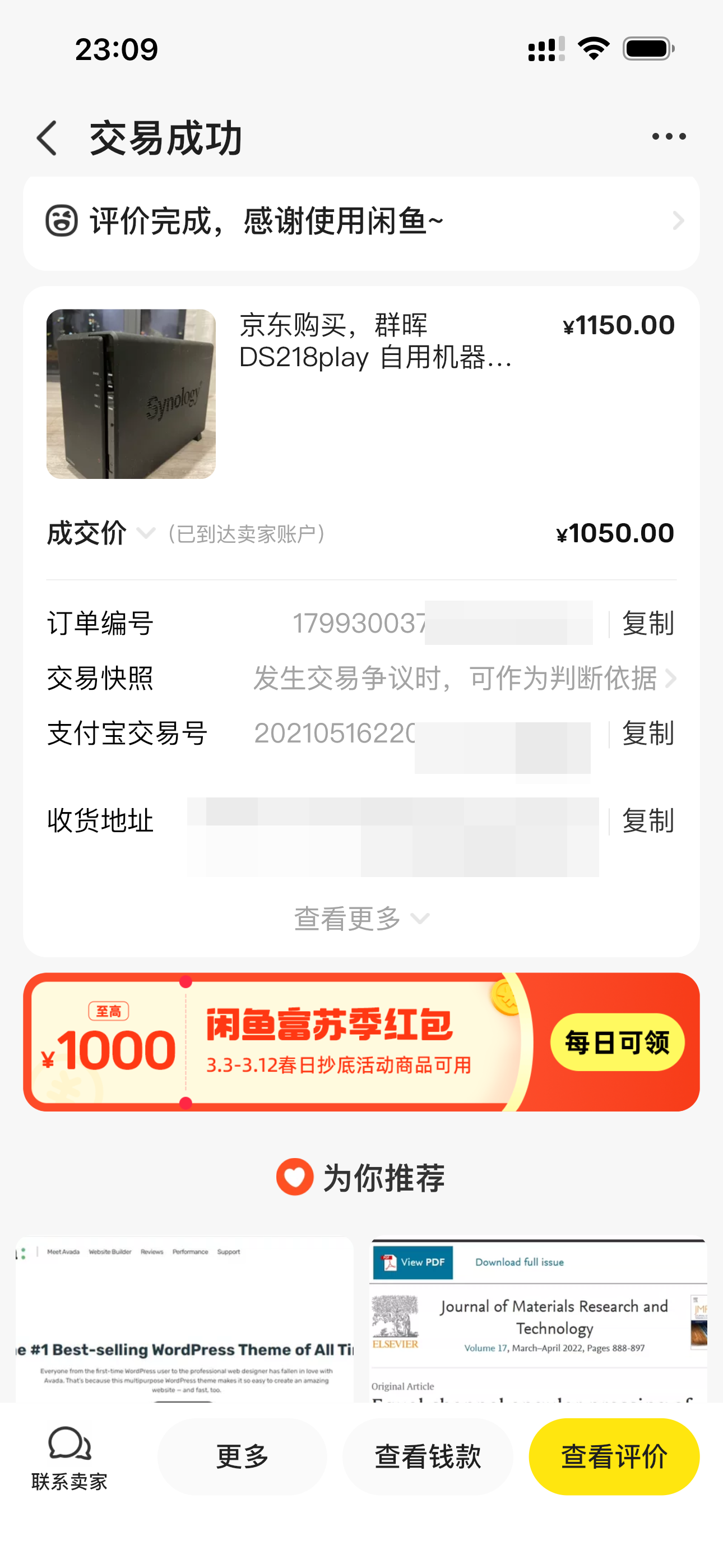Expand 查看更多 order details
723x1568 pixels.
point(361,919)
